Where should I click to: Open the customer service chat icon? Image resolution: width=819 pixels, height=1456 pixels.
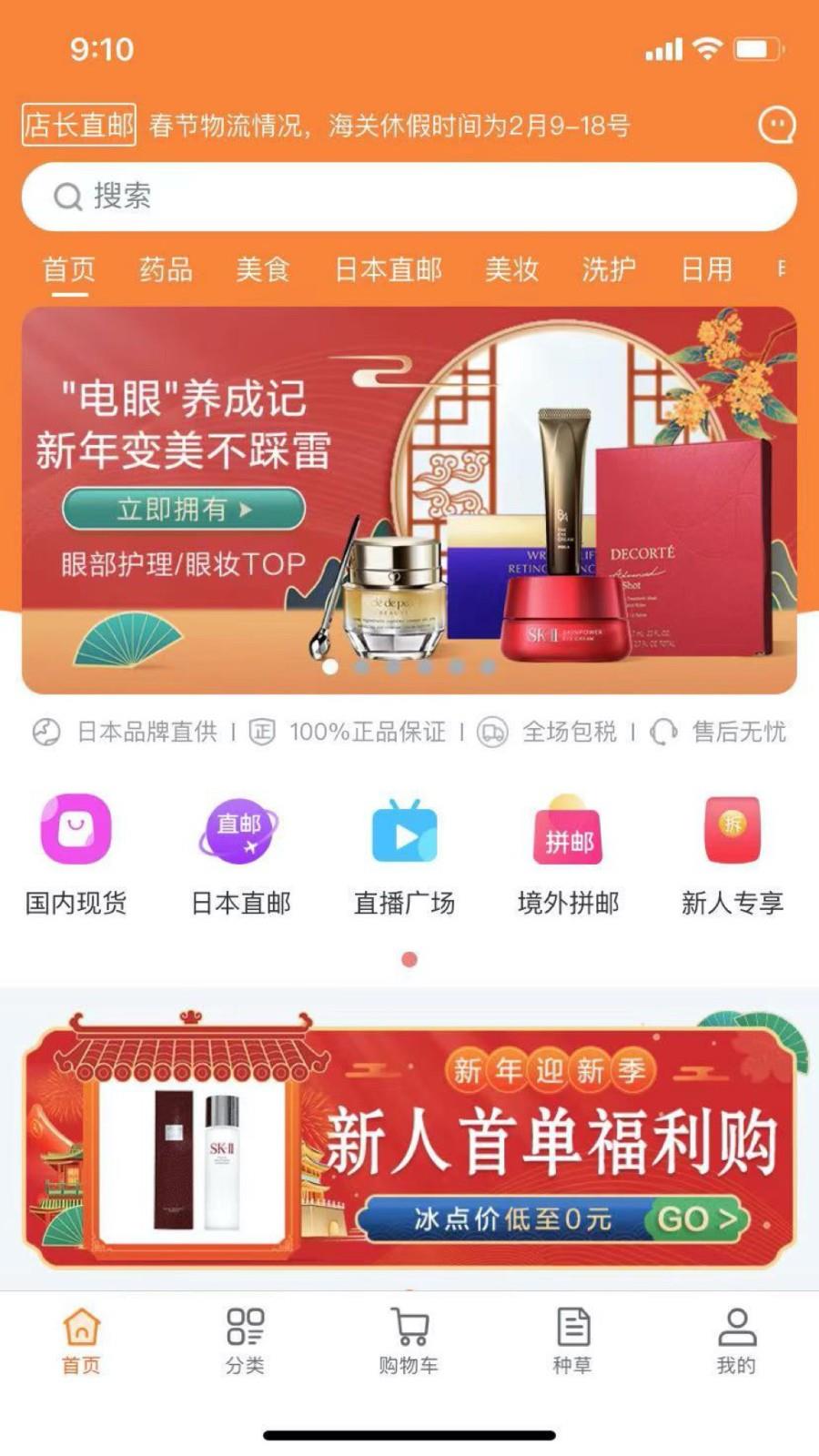tap(776, 126)
